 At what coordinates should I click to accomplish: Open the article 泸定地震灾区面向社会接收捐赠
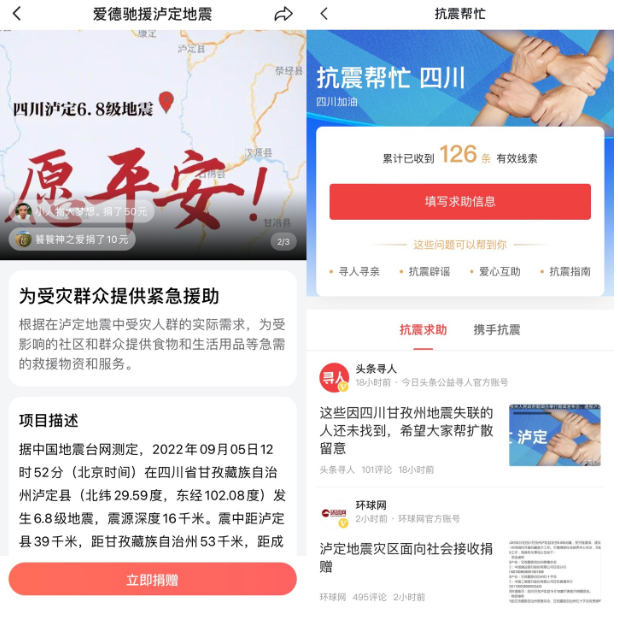pyautogui.click(x=407, y=557)
